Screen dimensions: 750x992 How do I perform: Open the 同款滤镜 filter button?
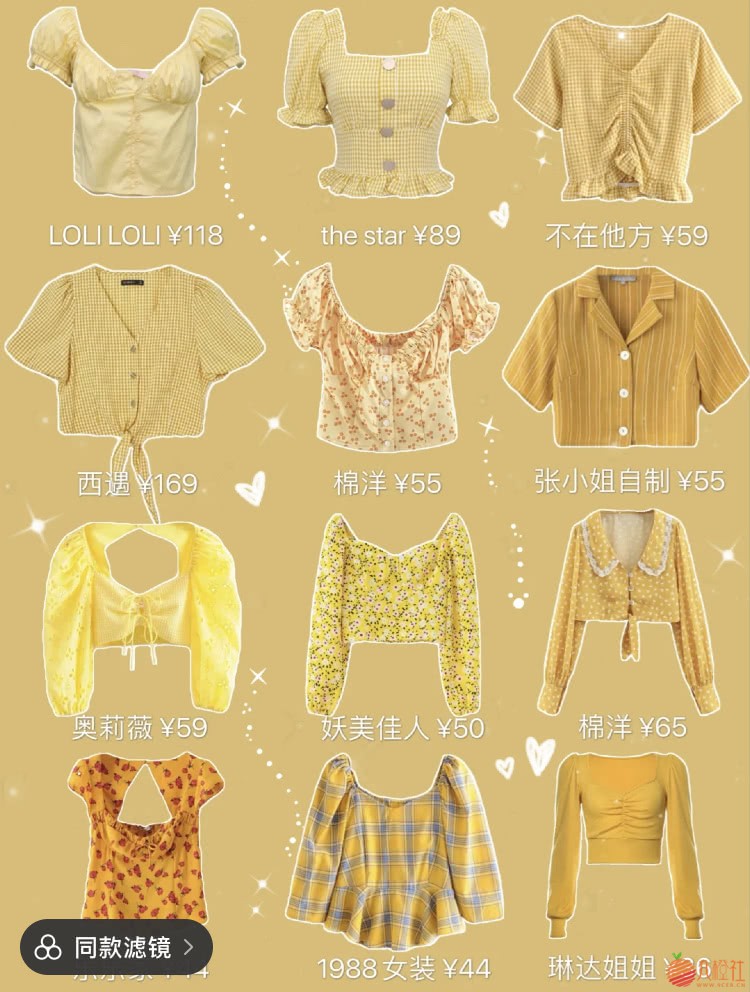pos(116,947)
